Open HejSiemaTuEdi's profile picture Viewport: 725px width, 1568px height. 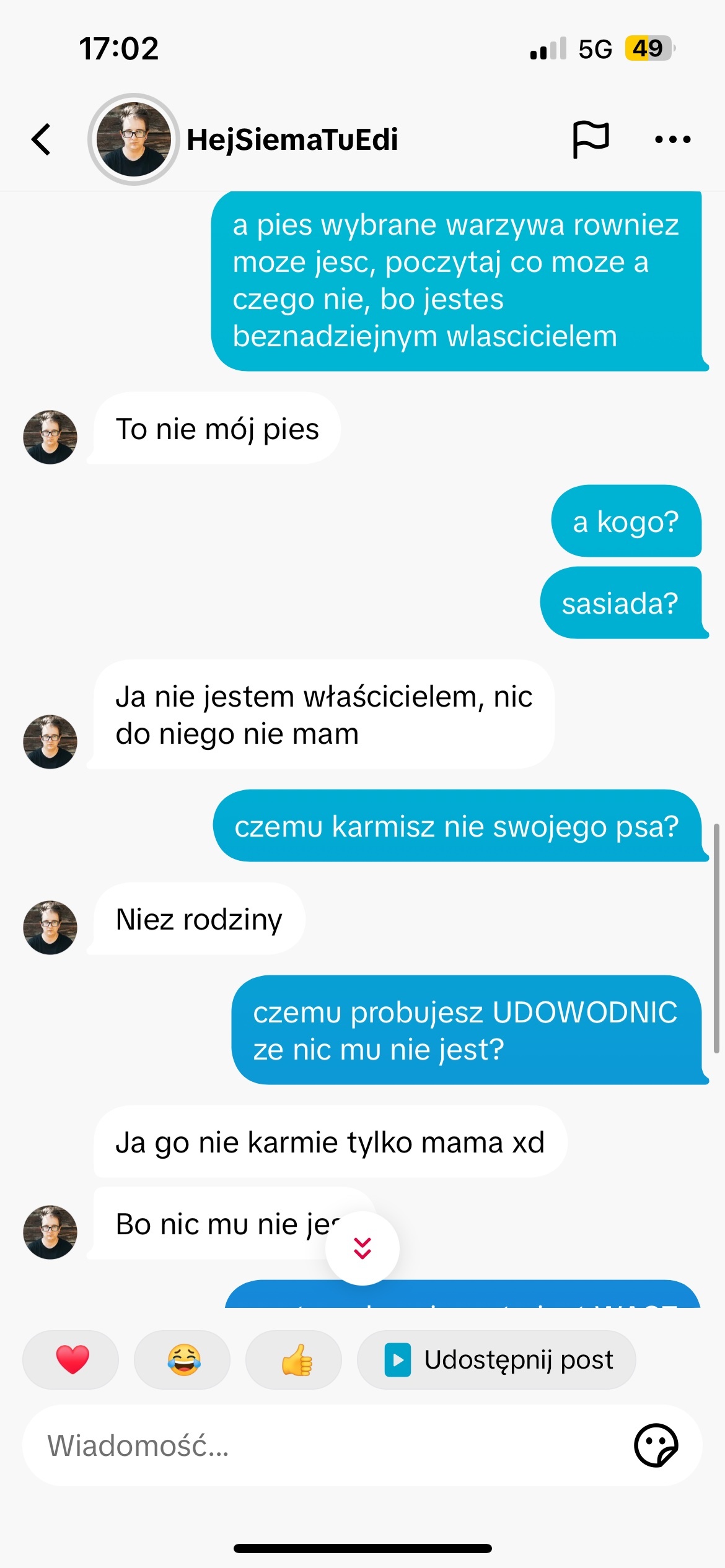click(134, 139)
